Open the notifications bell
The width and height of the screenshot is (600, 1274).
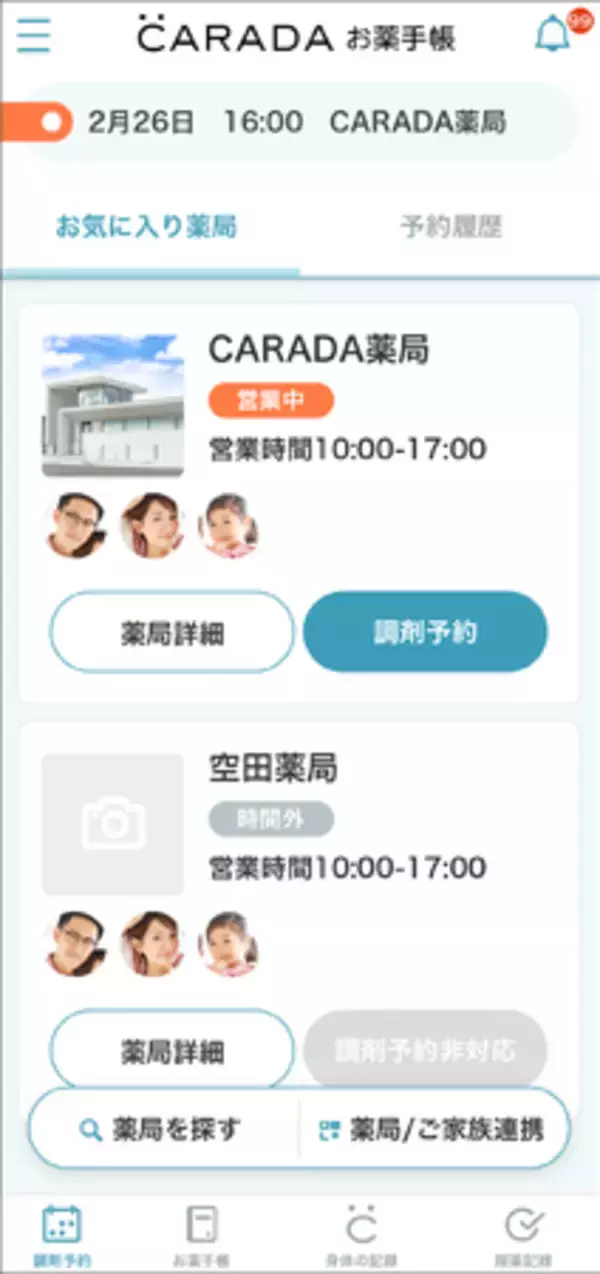pyautogui.click(x=552, y=36)
